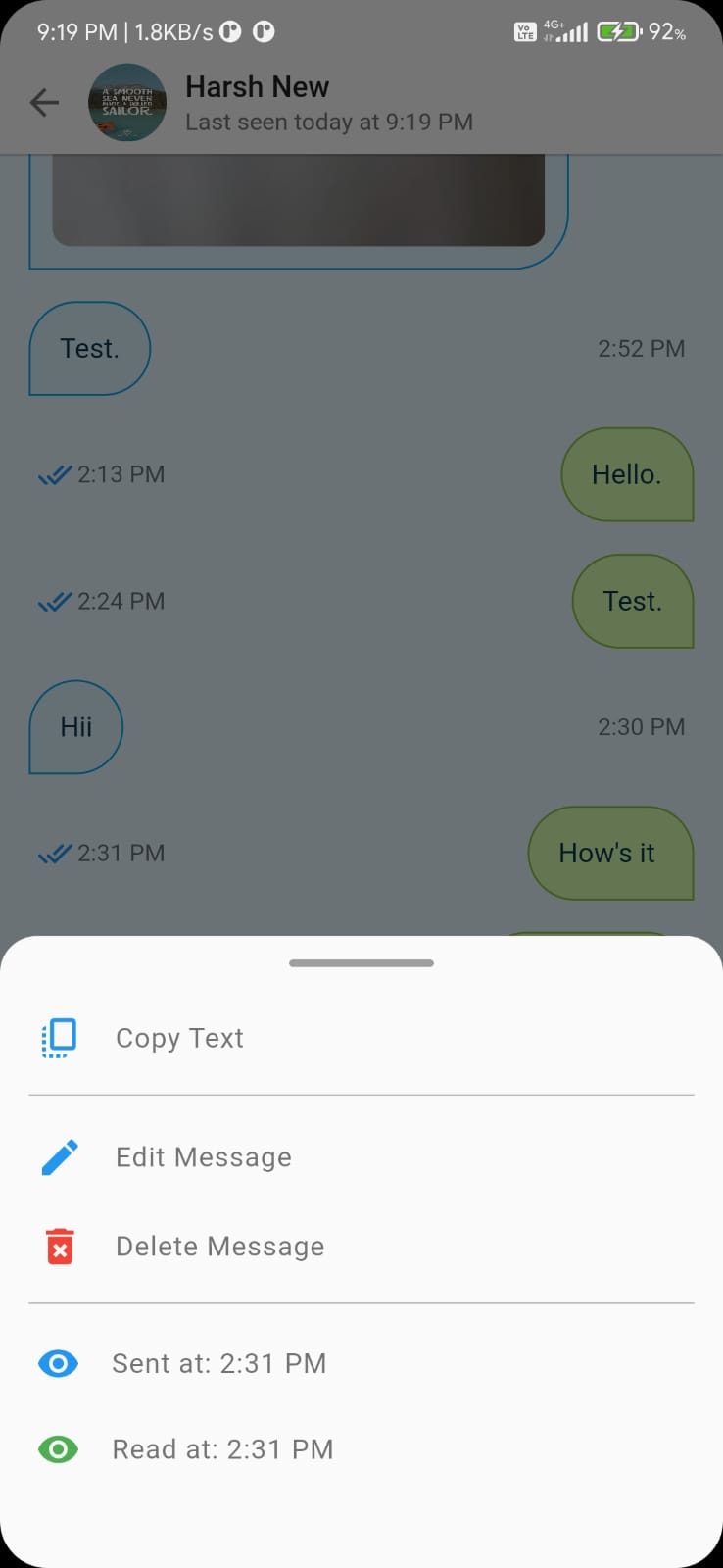The width and height of the screenshot is (723, 1568).
Task: Tap the bottom sheet drag handle
Action: pyautogui.click(x=361, y=963)
